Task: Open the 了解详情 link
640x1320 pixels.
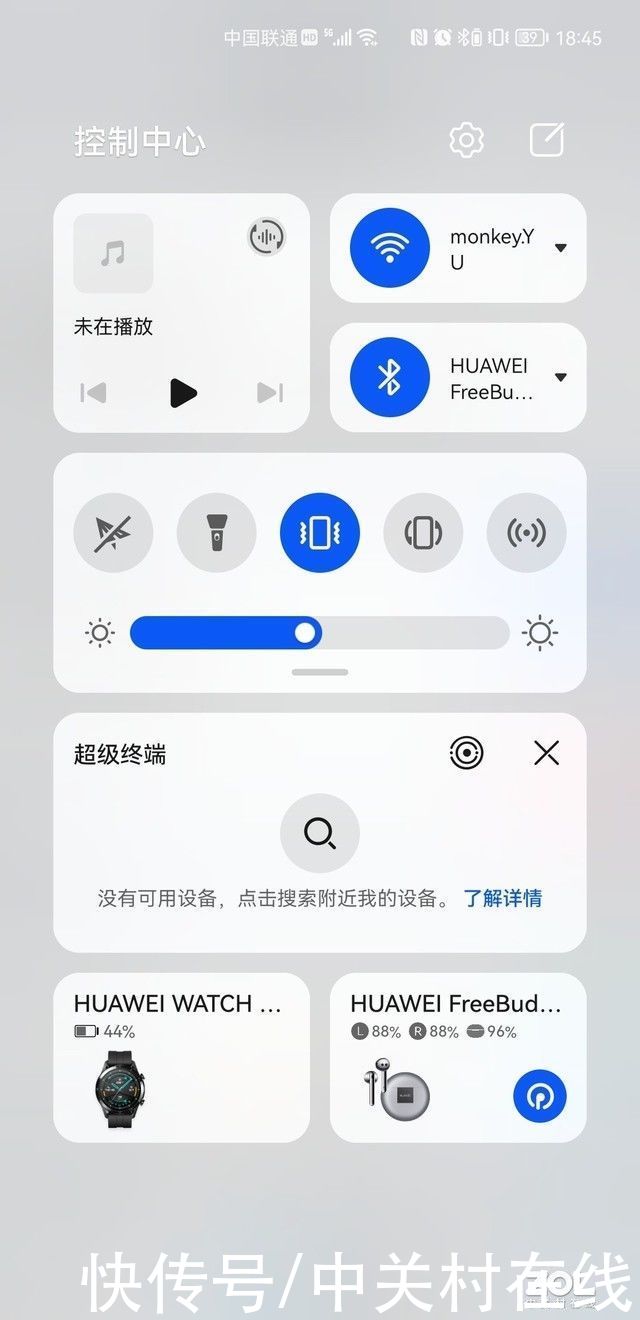Action: tap(502, 898)
